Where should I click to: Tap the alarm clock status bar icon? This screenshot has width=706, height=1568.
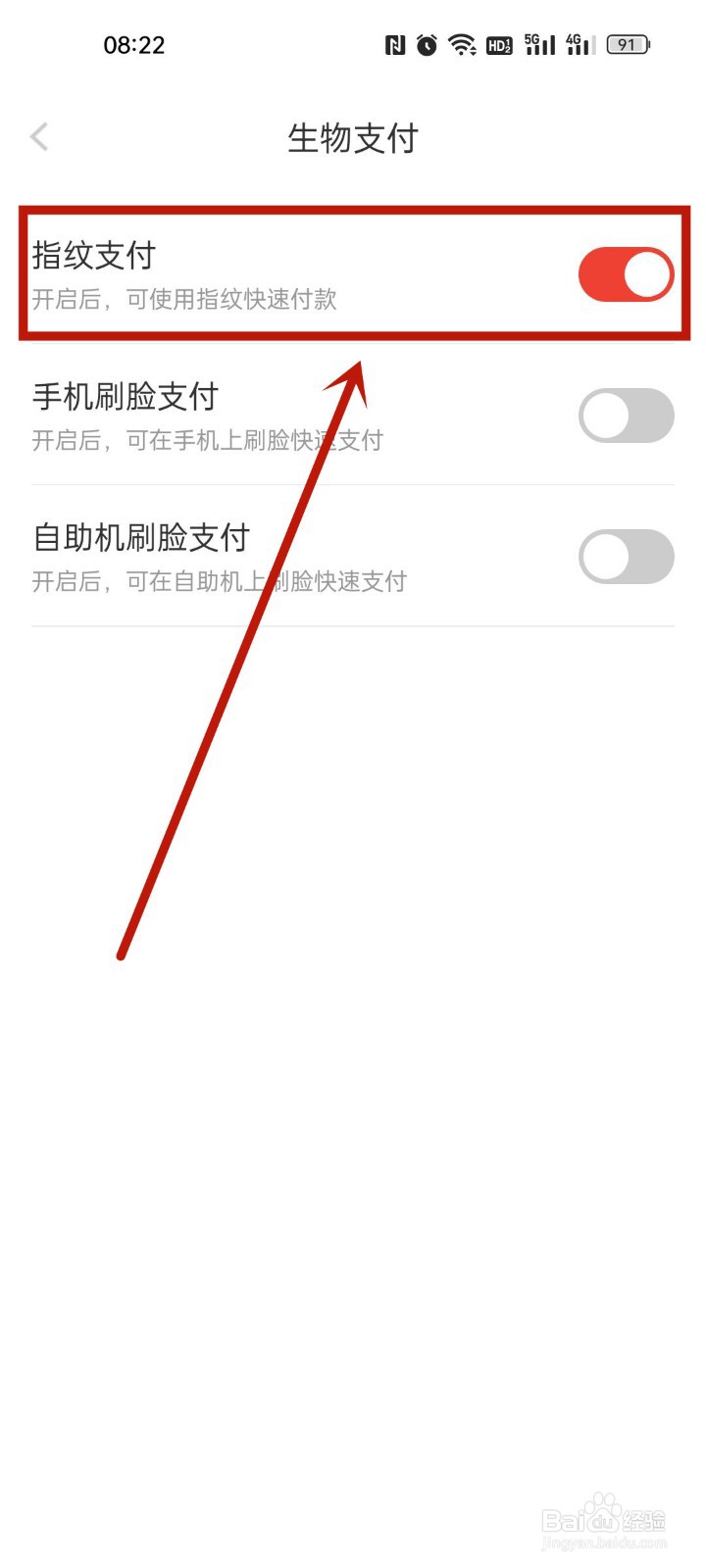[429, 44]
